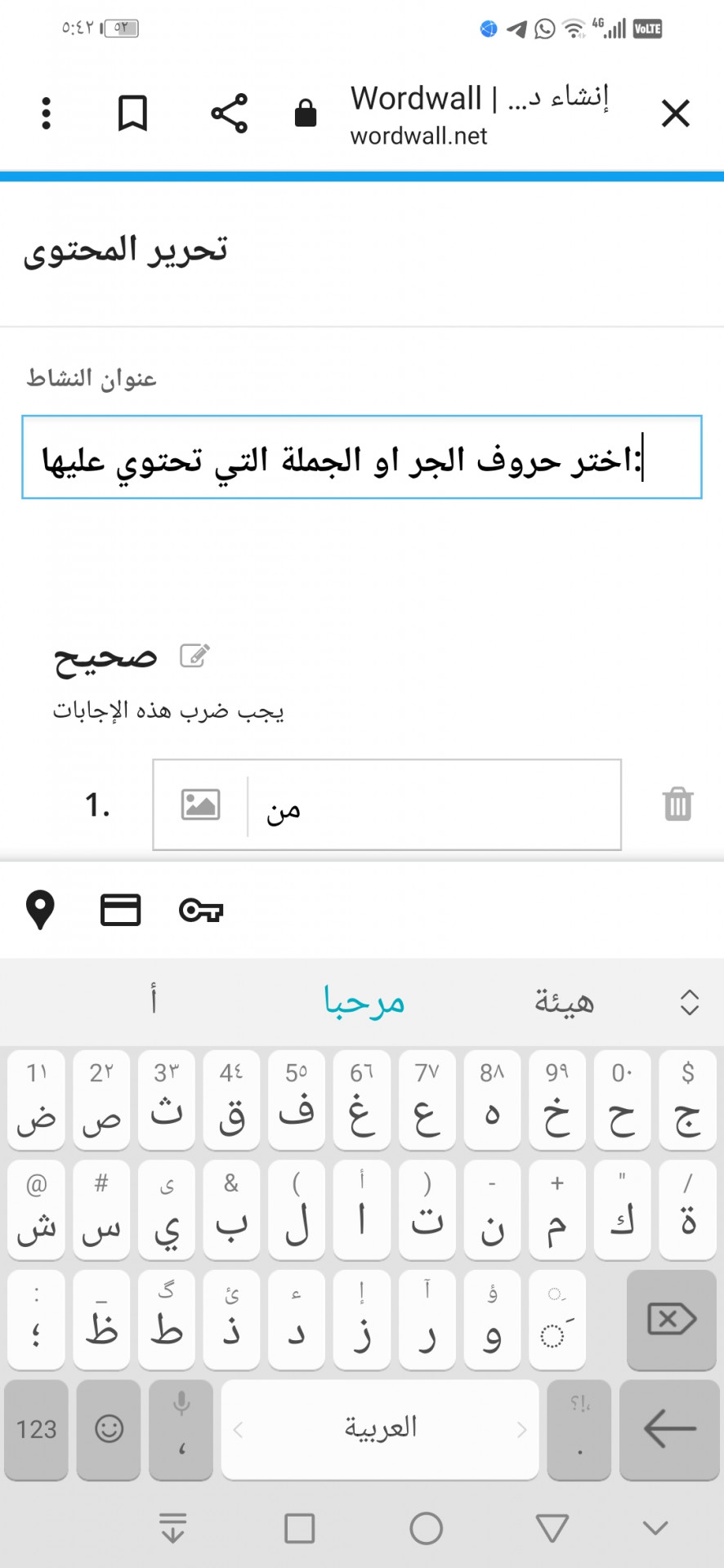Open the emoji keyboard

(109, 1429)
